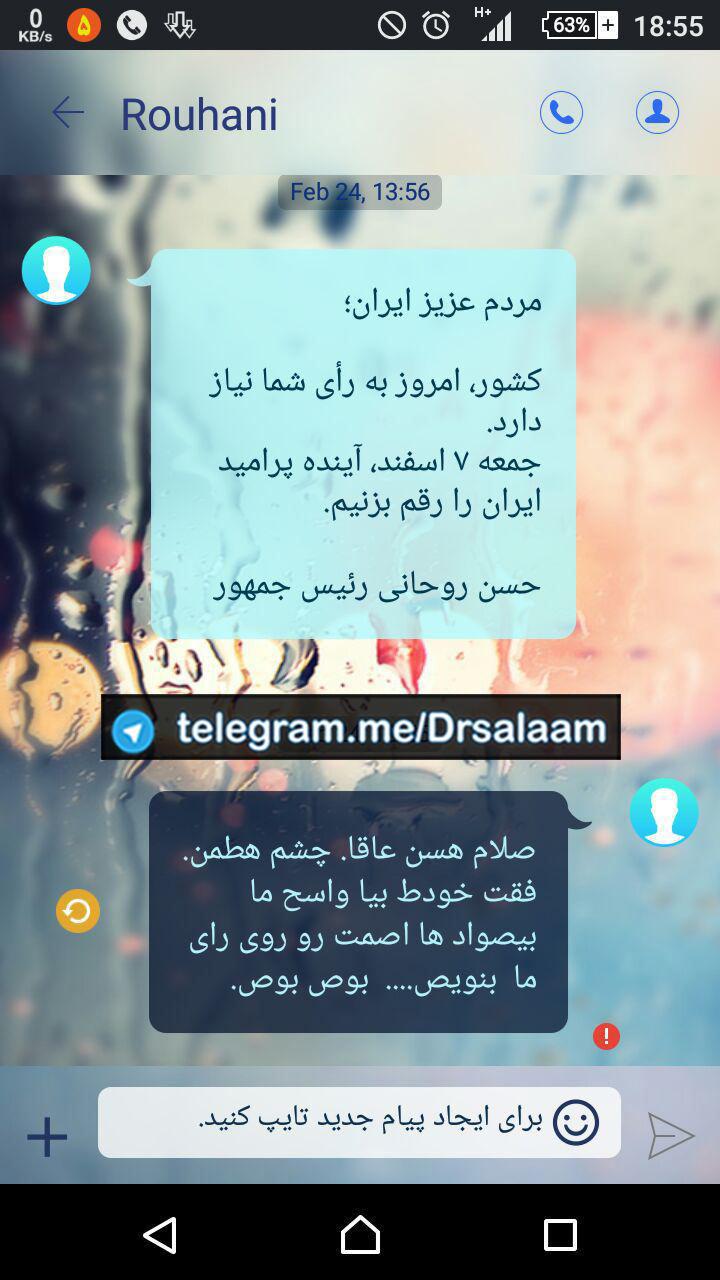
Task: Send the typed message
Action: (670, 1135)
